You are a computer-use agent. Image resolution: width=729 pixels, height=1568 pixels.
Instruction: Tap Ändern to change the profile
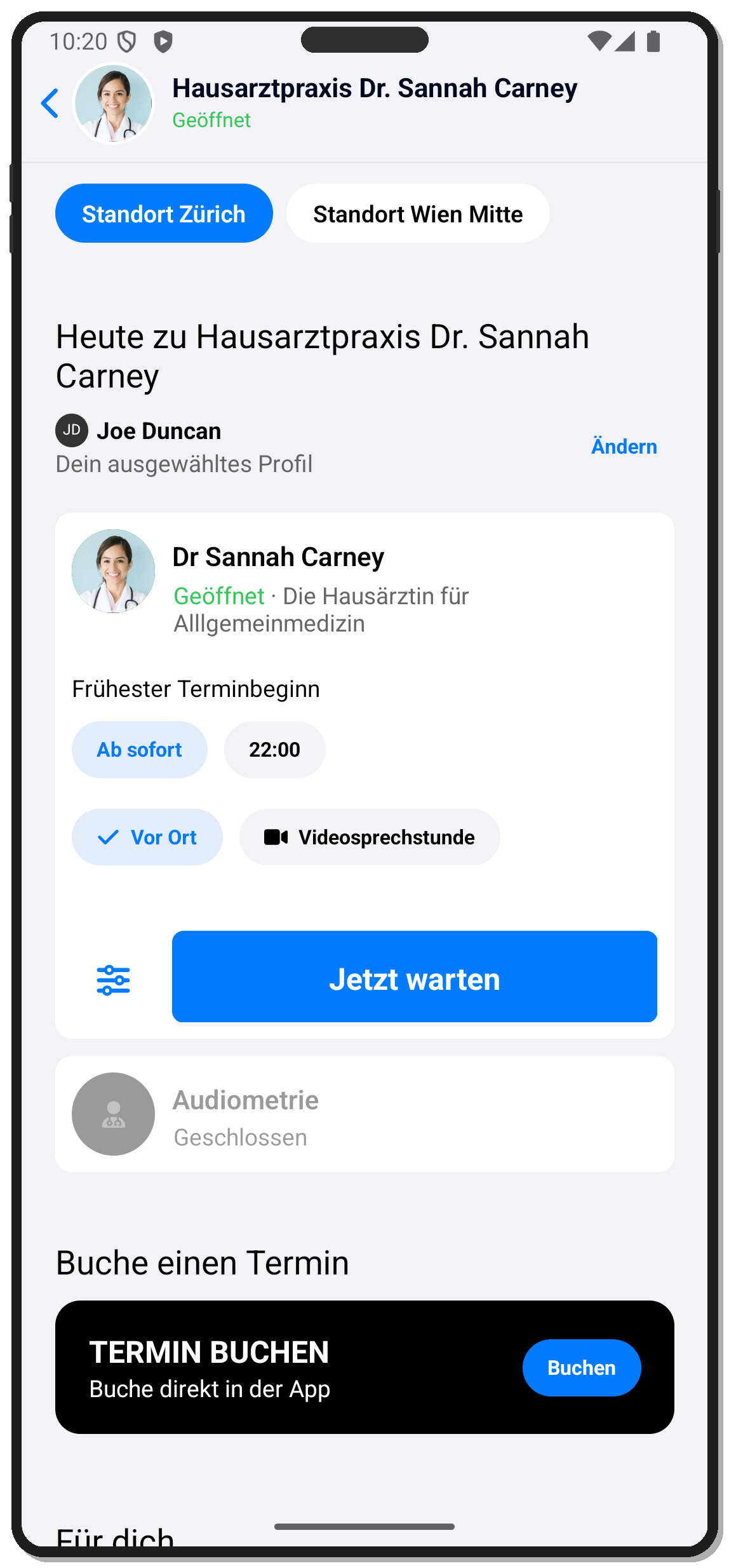[x=624, y=447]
